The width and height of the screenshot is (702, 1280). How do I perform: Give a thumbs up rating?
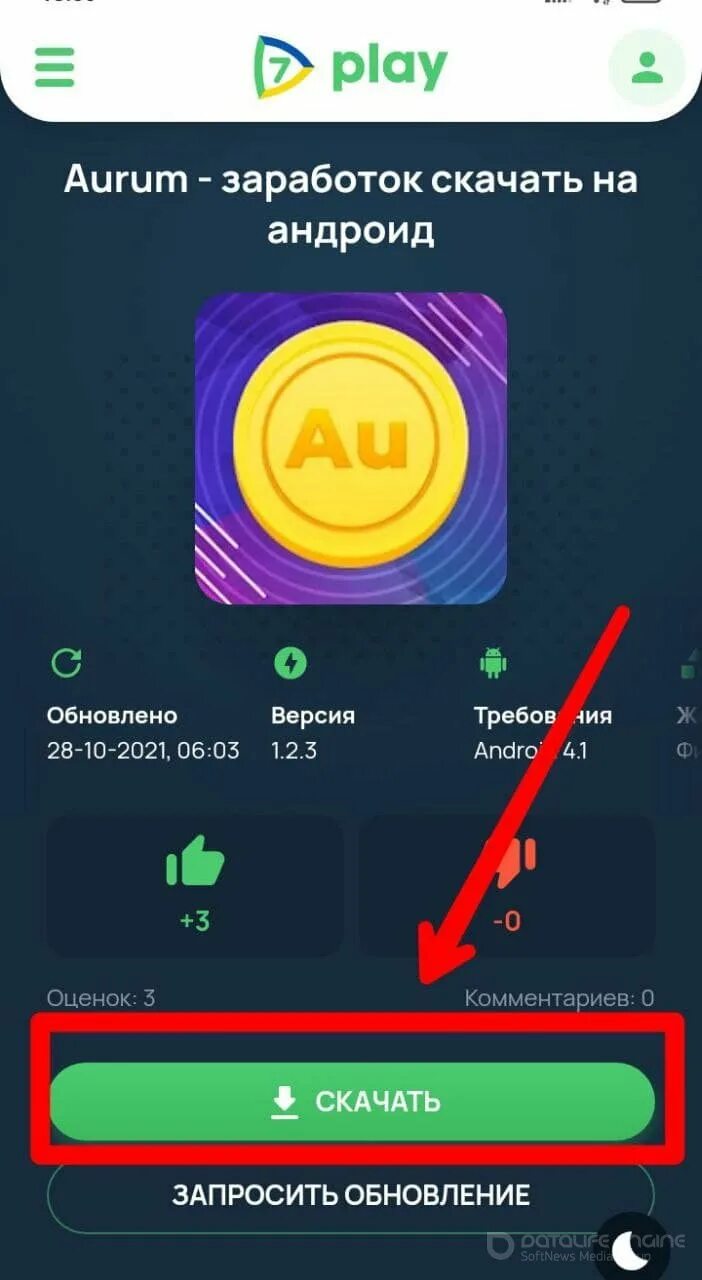tap(195, 886)
